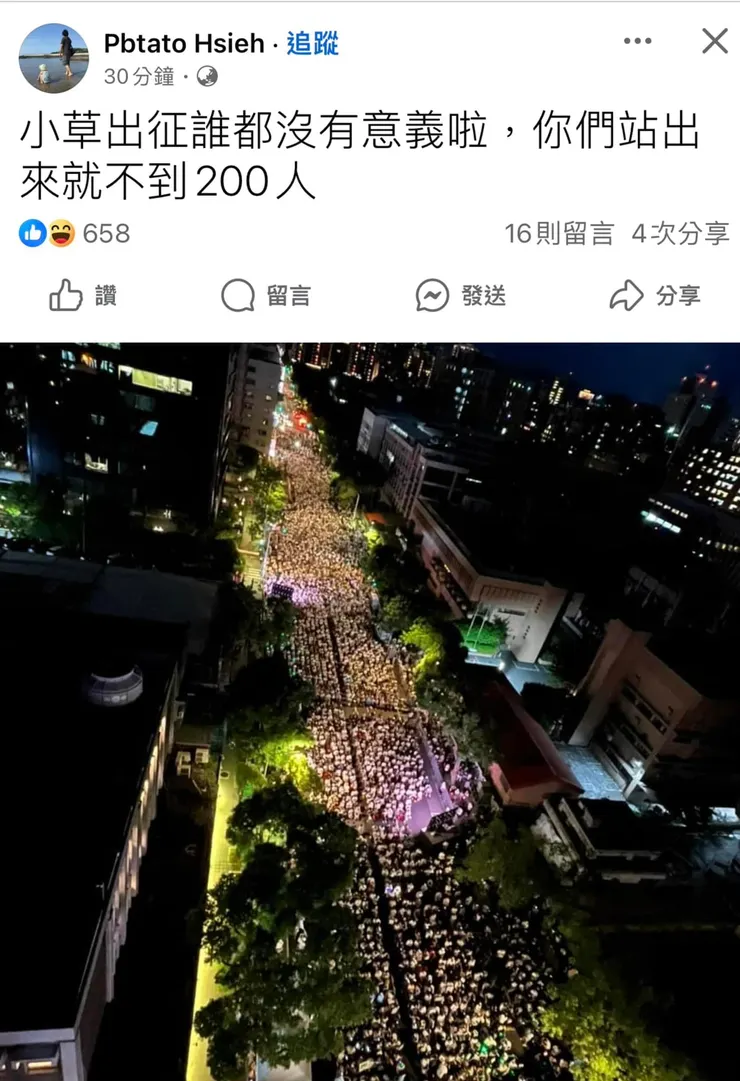740x1081 pixels.
Task: Click Pbtato Hsieh's profile picture
Action: pyautogui.click(x=55, y=55)
